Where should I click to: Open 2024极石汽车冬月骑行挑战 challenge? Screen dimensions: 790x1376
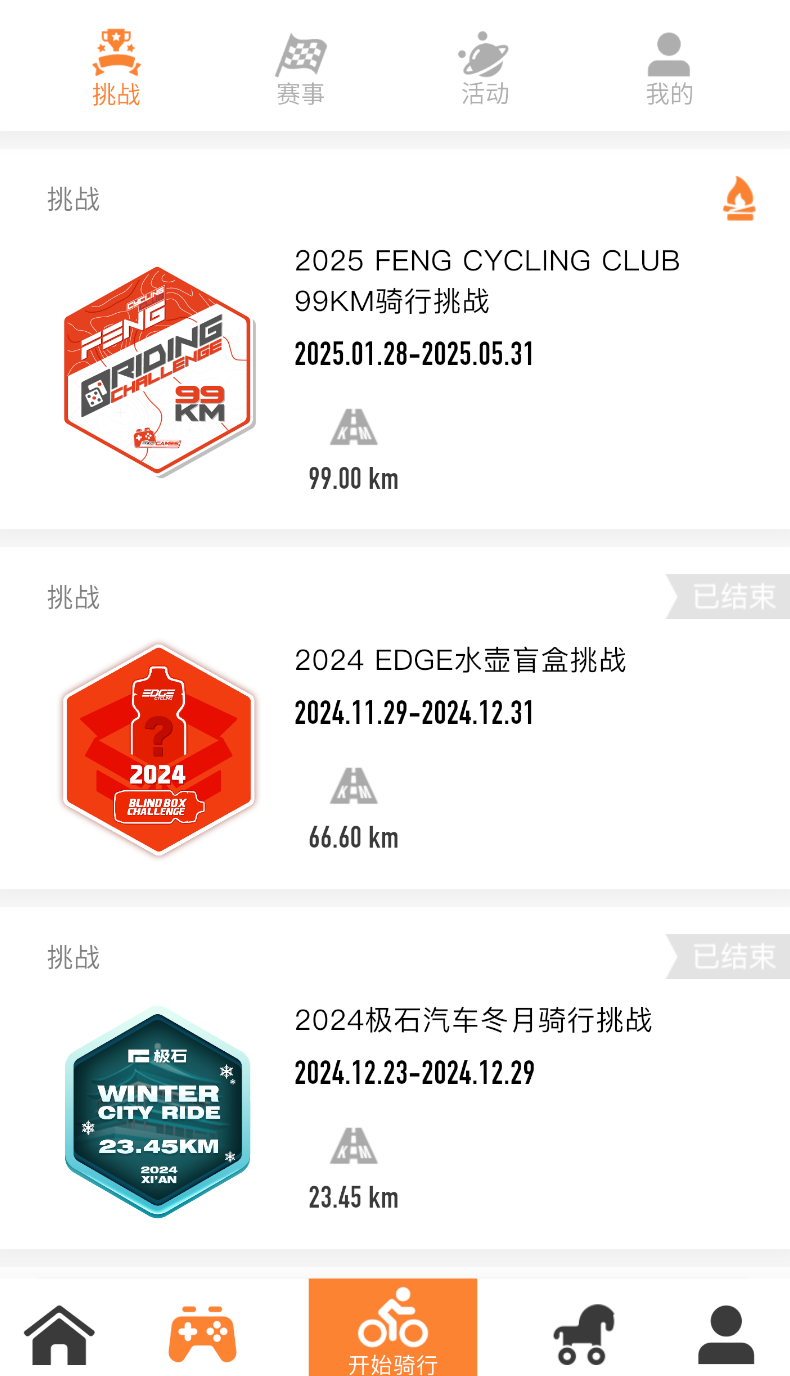[395, 1078]
